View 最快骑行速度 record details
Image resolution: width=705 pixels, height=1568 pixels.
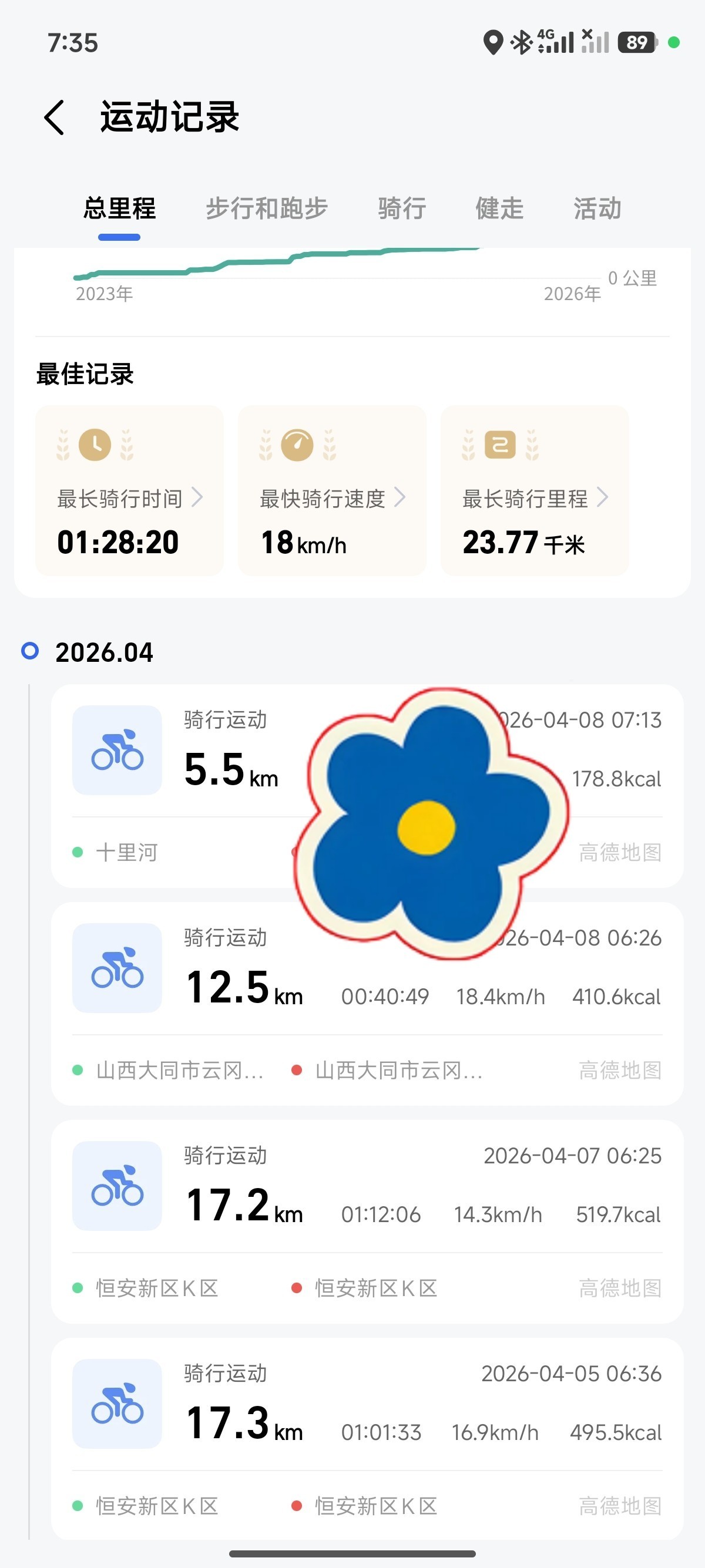(x=333, y=490)
